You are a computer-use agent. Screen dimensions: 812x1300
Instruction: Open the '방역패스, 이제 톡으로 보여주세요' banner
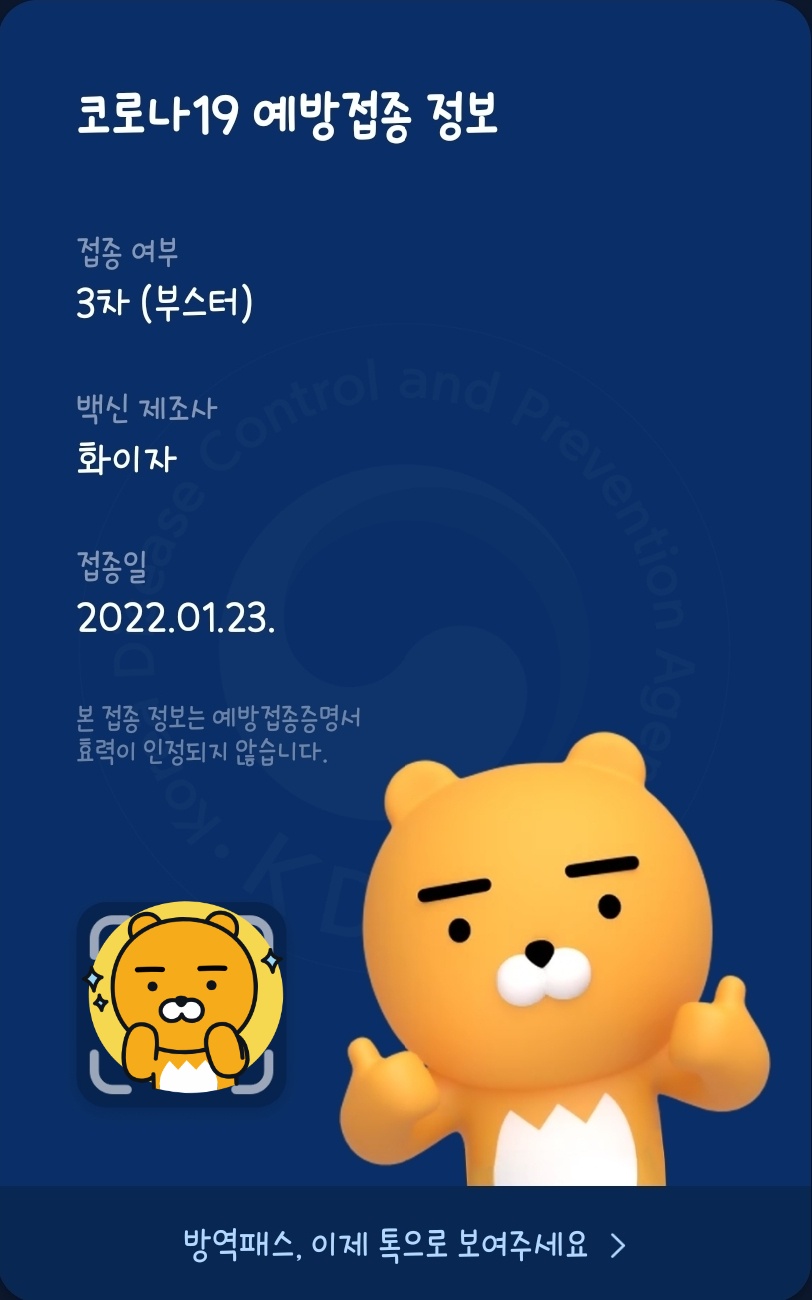[405, 1245]
